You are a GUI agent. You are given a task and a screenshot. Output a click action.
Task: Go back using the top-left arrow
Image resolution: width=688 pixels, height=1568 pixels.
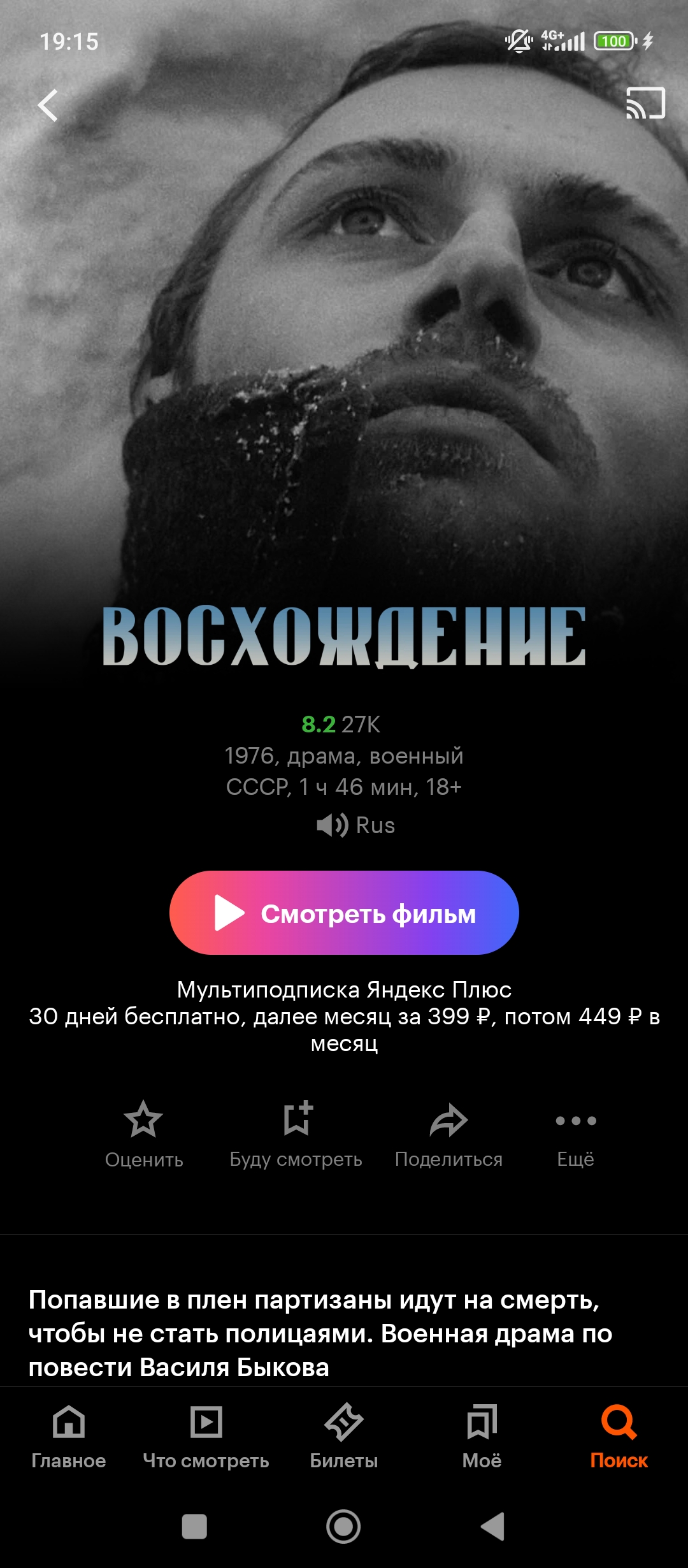(48, 105)
